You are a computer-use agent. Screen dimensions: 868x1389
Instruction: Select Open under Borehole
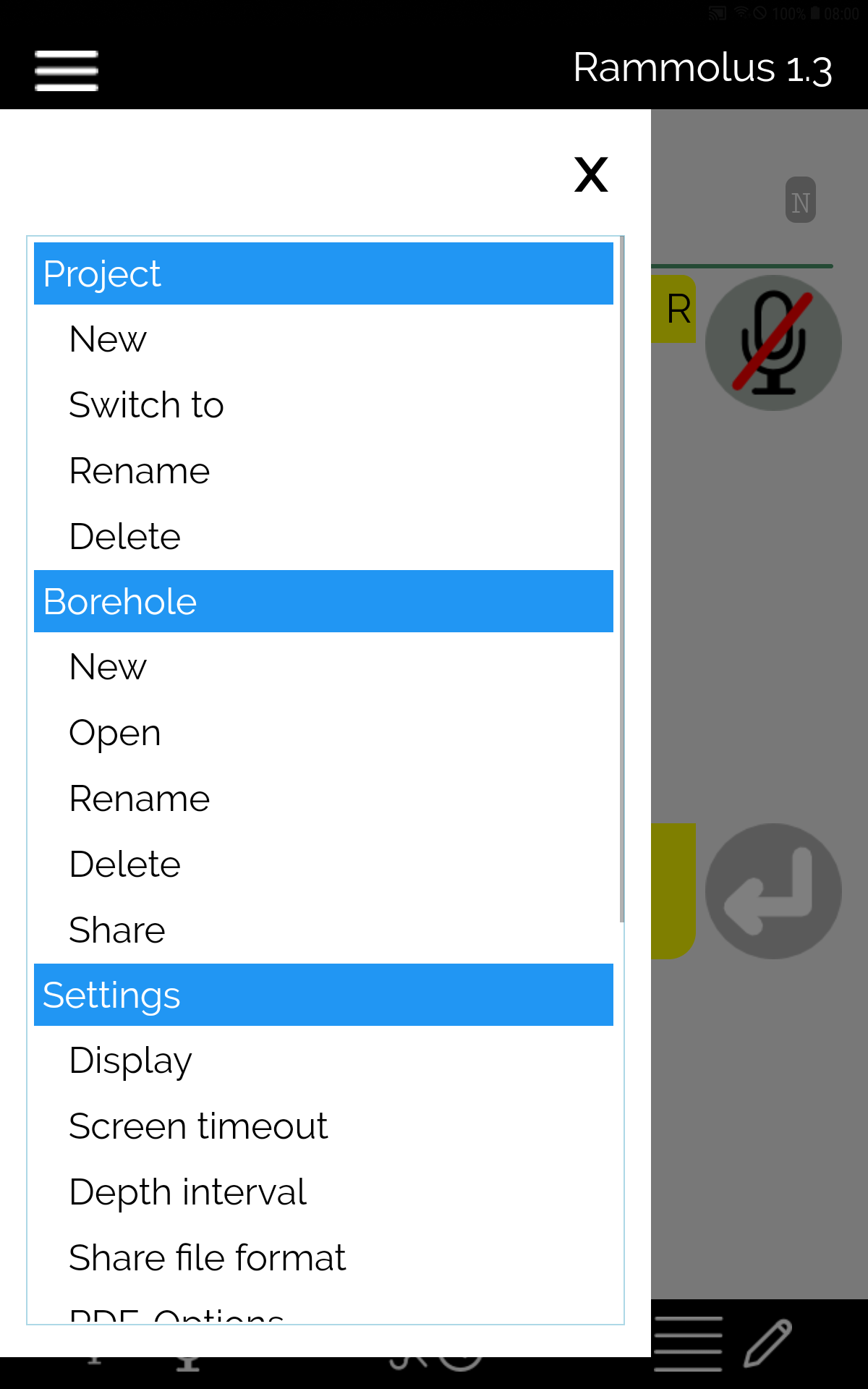click(324, 732)
